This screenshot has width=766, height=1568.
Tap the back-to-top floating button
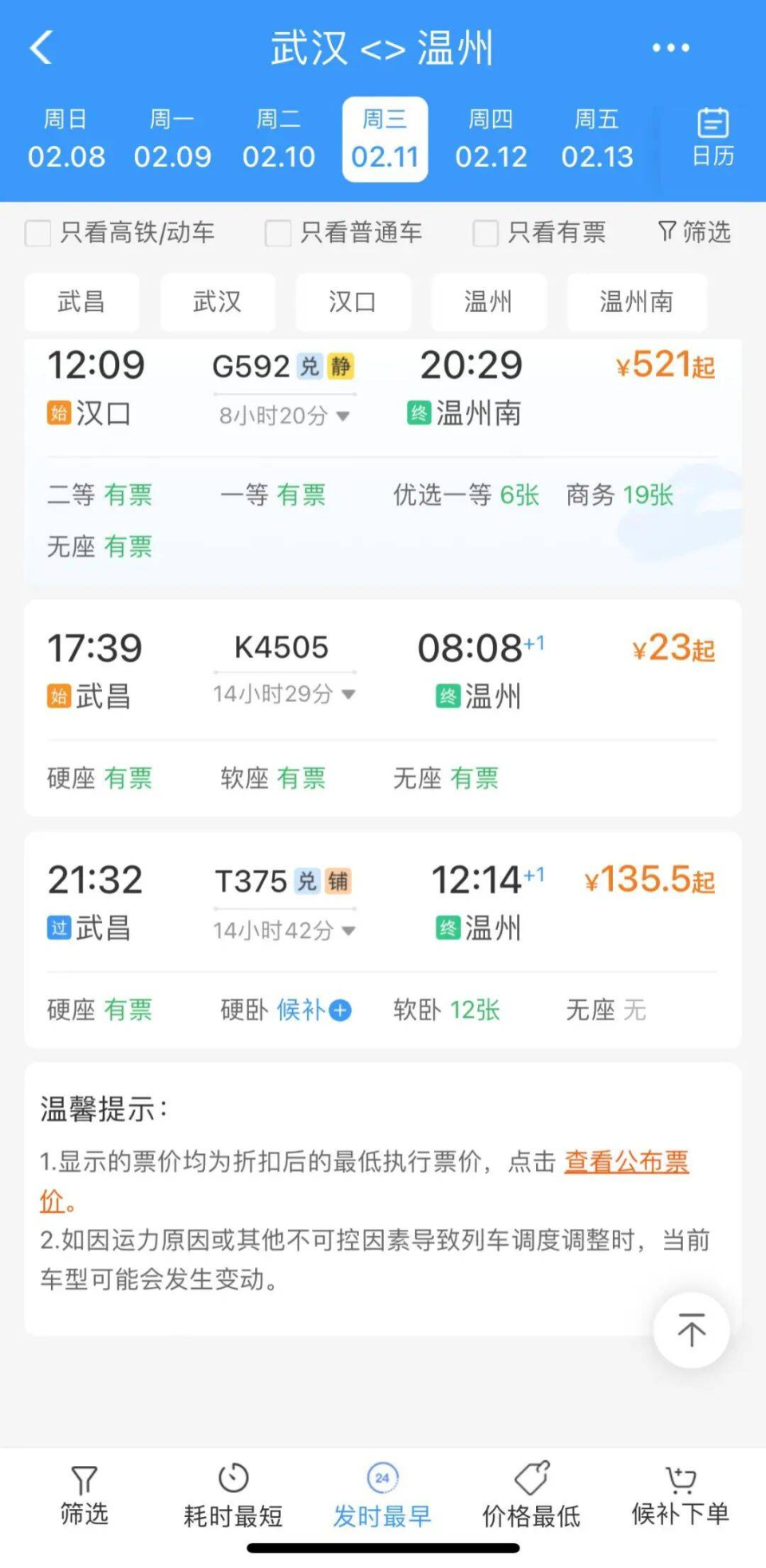[x=691, y=1330]
